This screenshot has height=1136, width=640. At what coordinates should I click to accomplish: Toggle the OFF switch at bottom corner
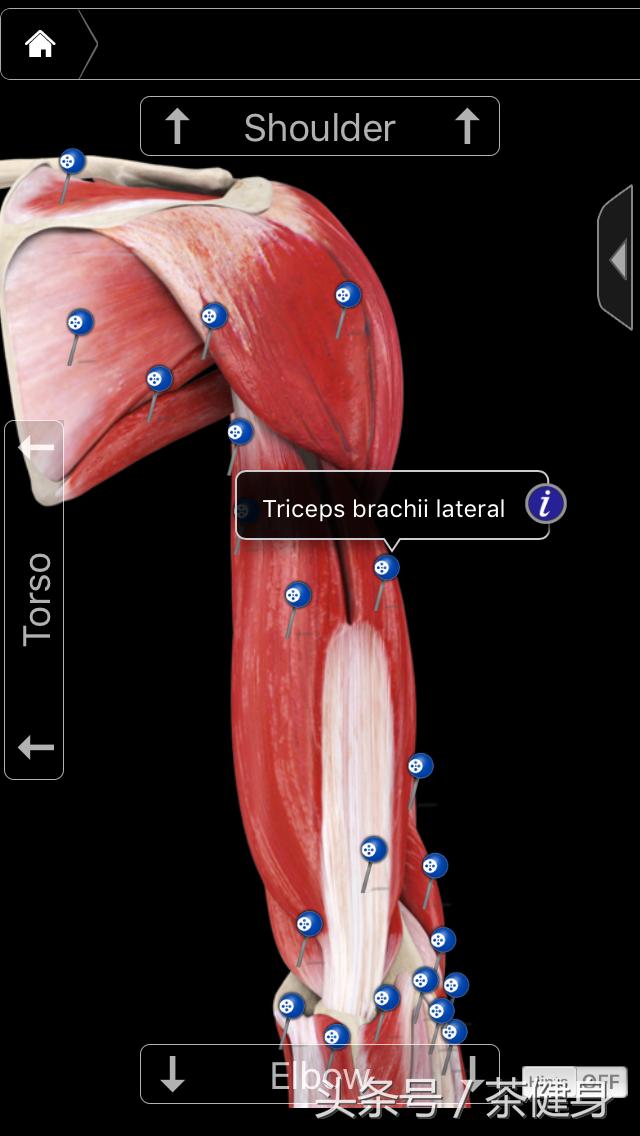pos(601,1083)
